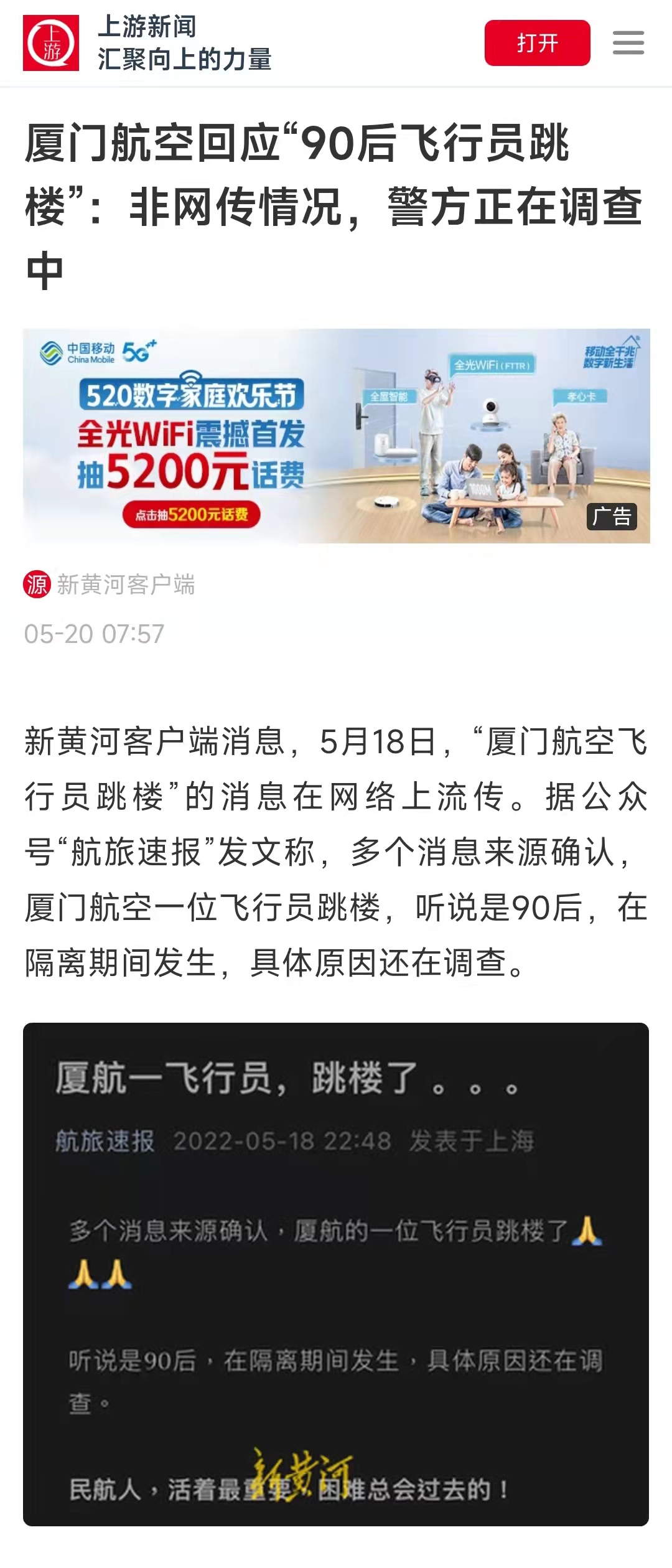Image resolution: width=672 pixels, height=1568 pixels.
Task: Open the hamburger menu
Action: (x=628, y=43)
